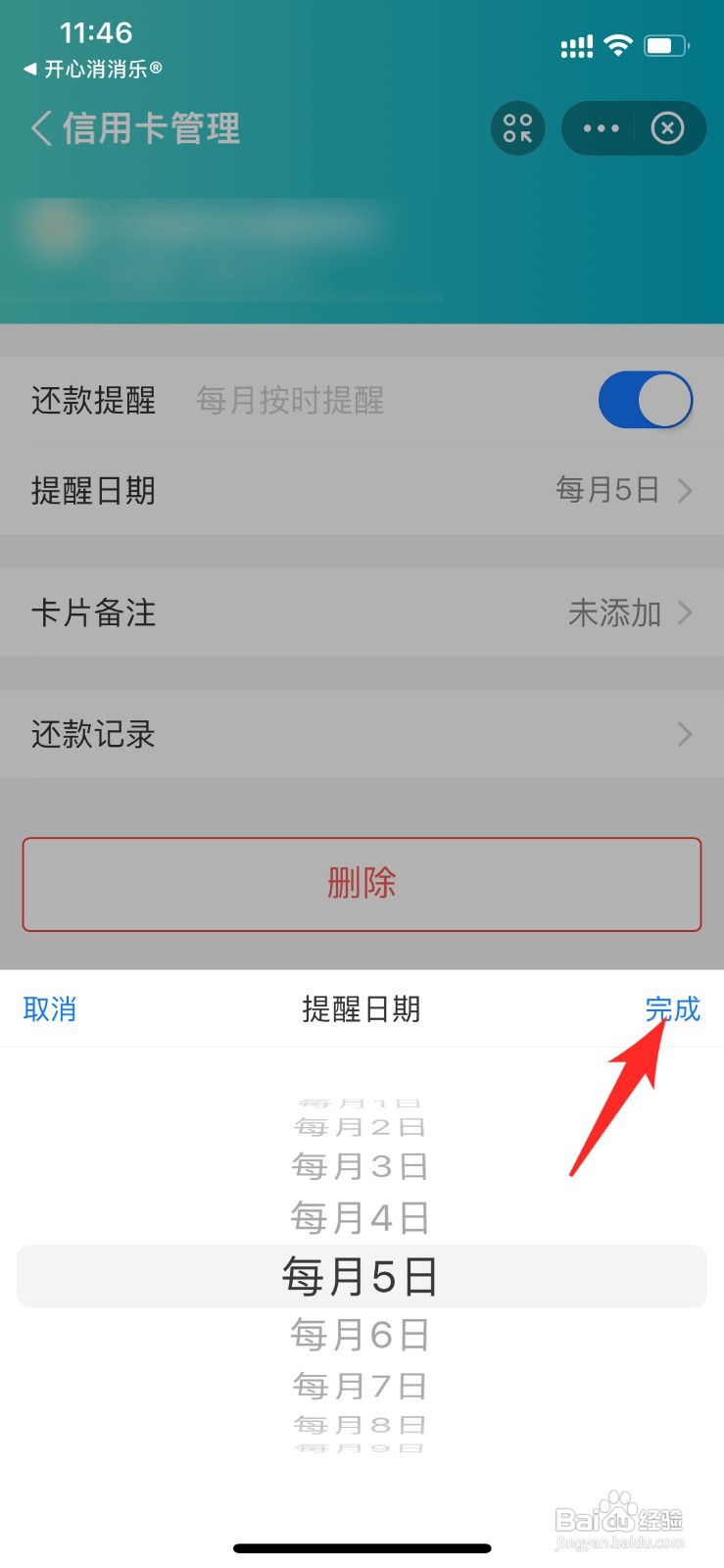Open the mini program more options menu
The width and height of the screenshot is (724, 1568).
coord(601,128)
